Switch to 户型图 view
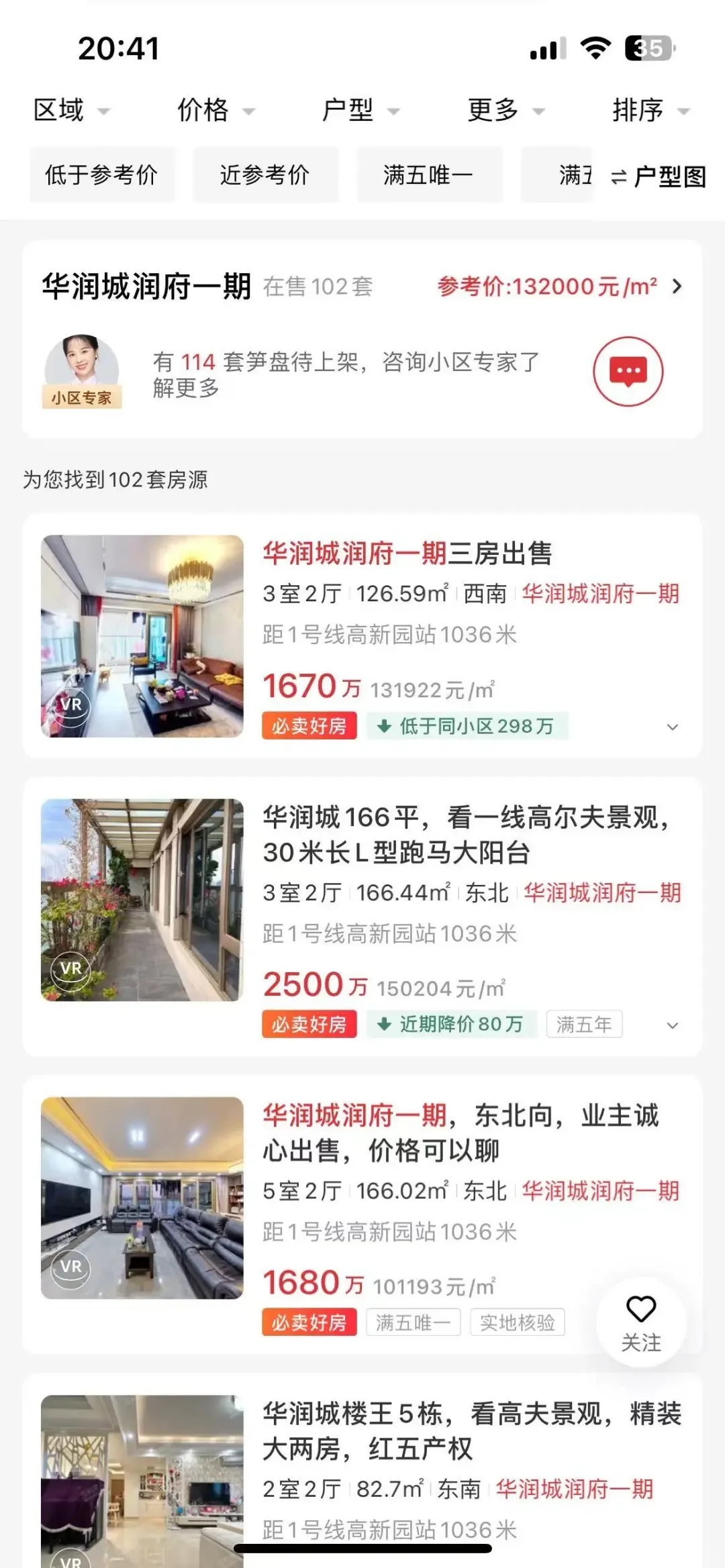 pyautogui.click(x=659, y=176)
